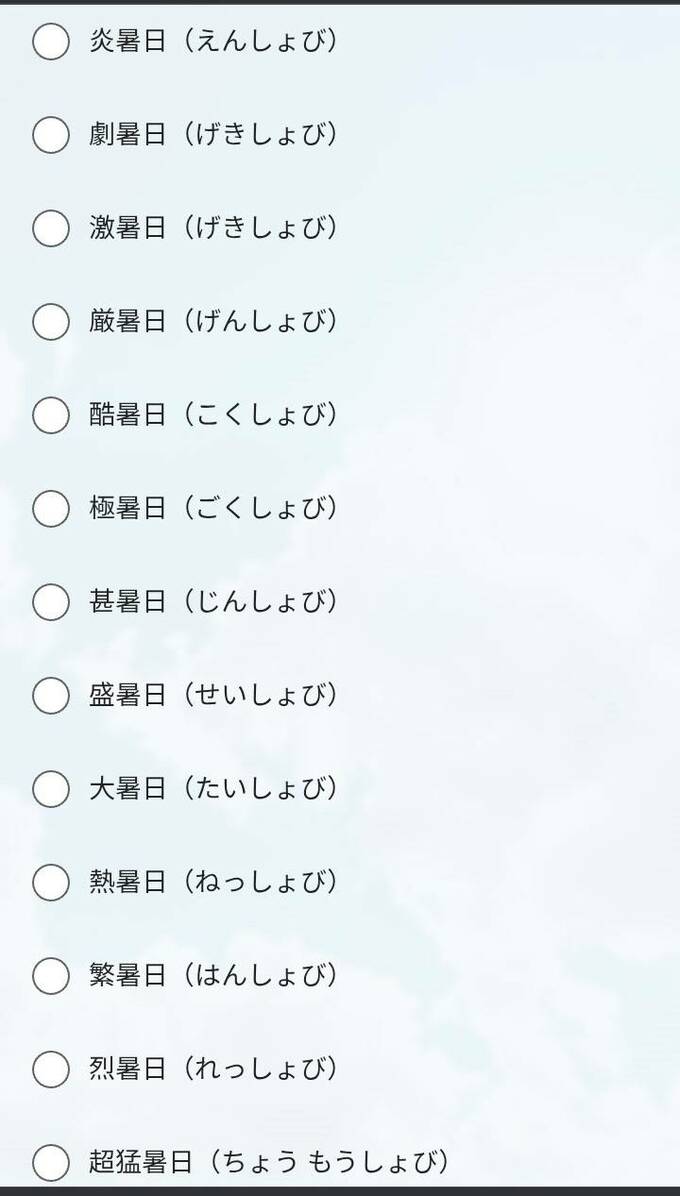Select 甚暑日（じんしょび）radio button
Image resolution: width=680 pixels, height=1196 pixels.
[51, 602]
